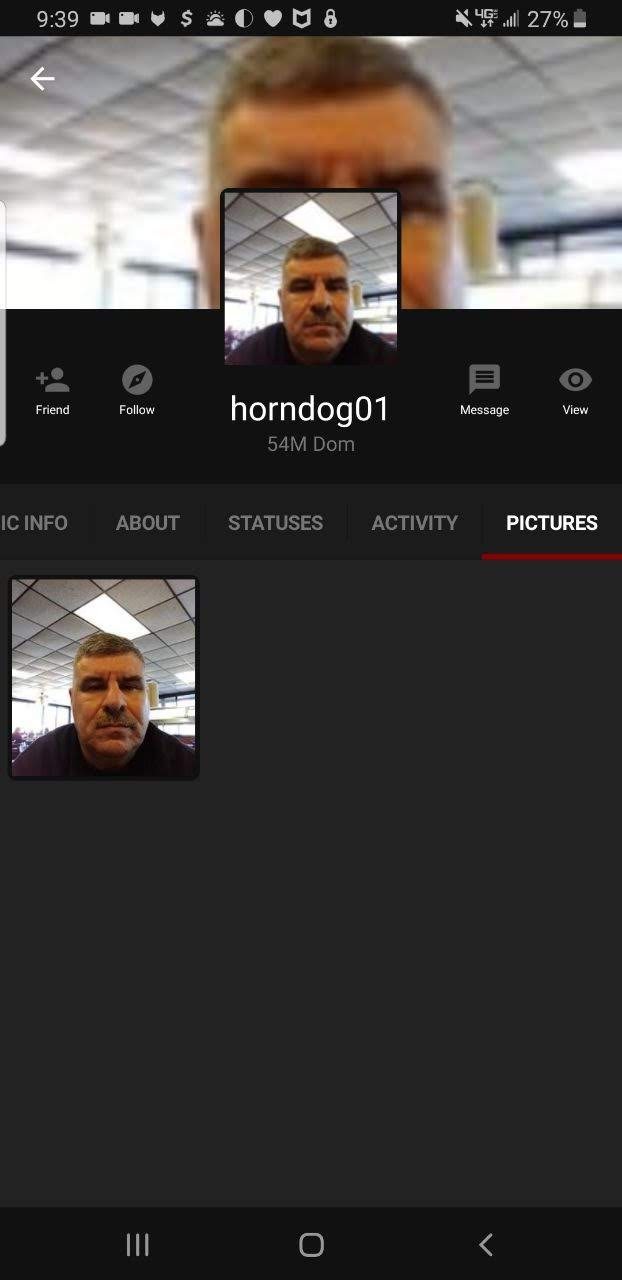Screen dimensions: 622x1280
Task: Add this user as a Friend
Action: pyautogui.click(x=52, y=390)
